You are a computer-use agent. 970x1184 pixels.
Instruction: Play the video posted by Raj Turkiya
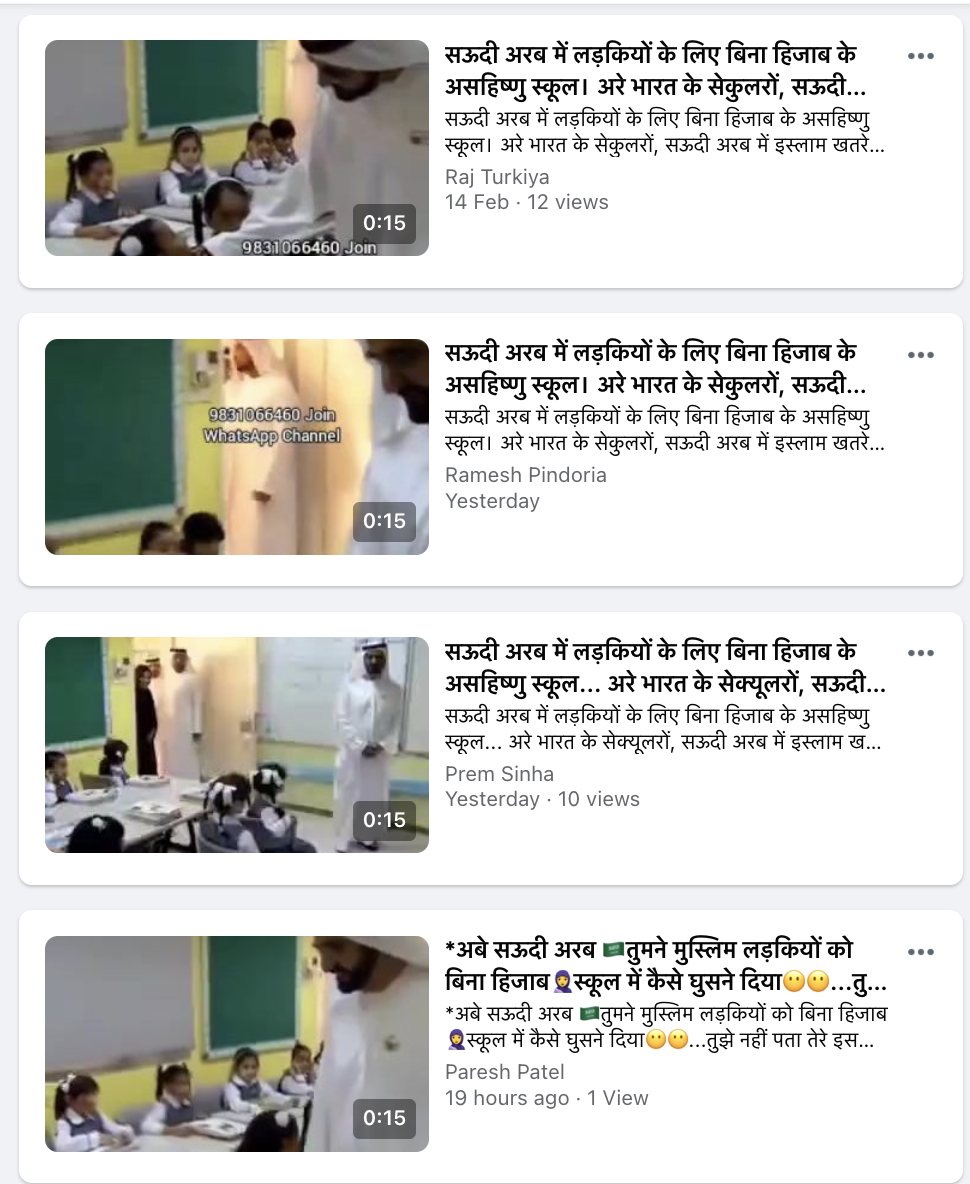coord(236,148)
